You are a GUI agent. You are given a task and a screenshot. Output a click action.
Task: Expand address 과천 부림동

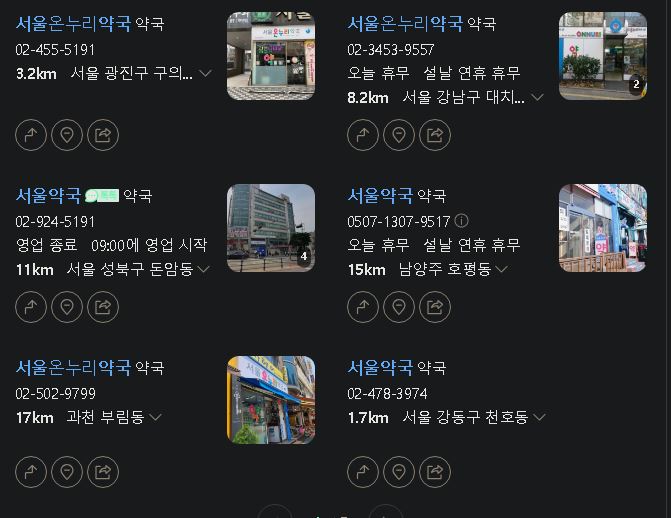(x=155, y=417)
